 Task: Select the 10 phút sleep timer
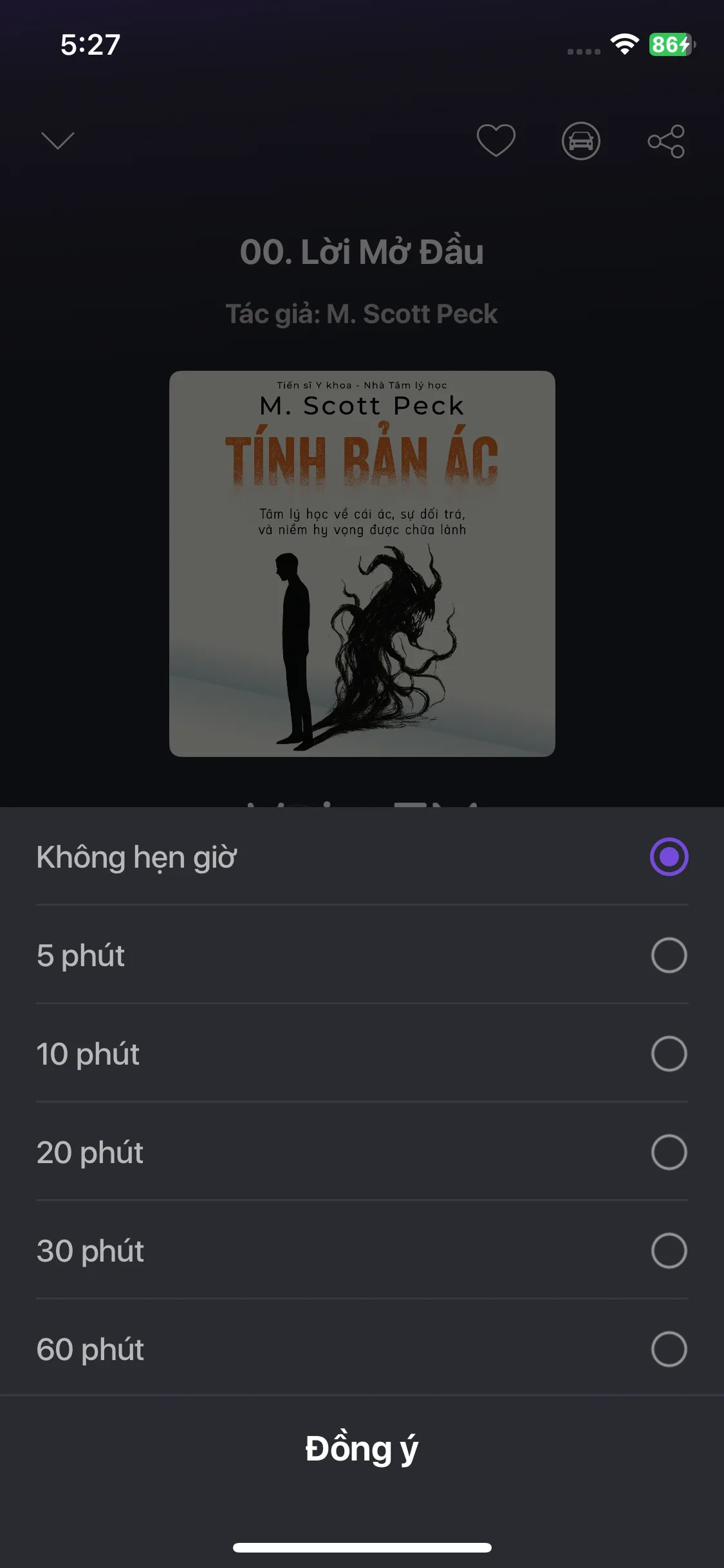coord(362,1054)
